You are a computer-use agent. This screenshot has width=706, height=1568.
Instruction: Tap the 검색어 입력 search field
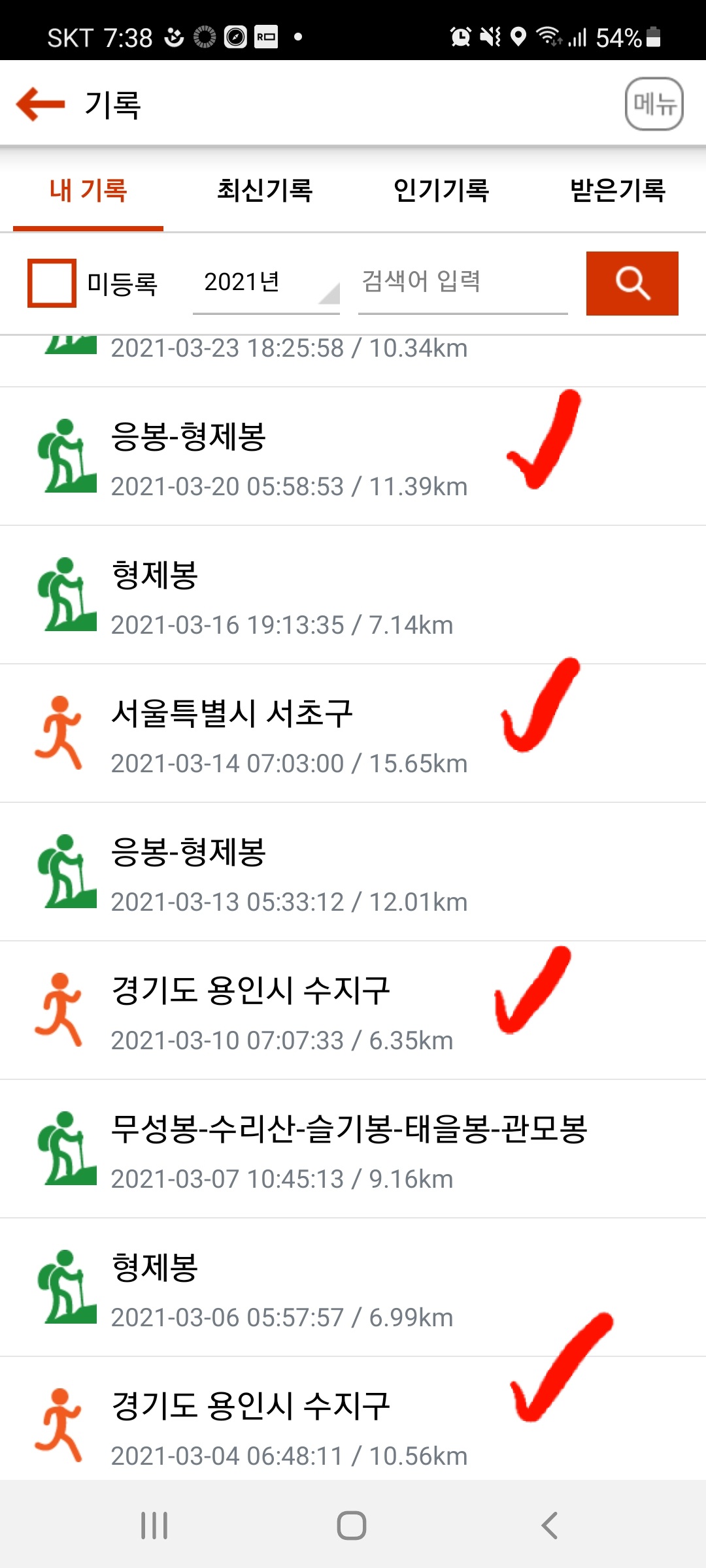pyautogui.click(x=462, y=282)
